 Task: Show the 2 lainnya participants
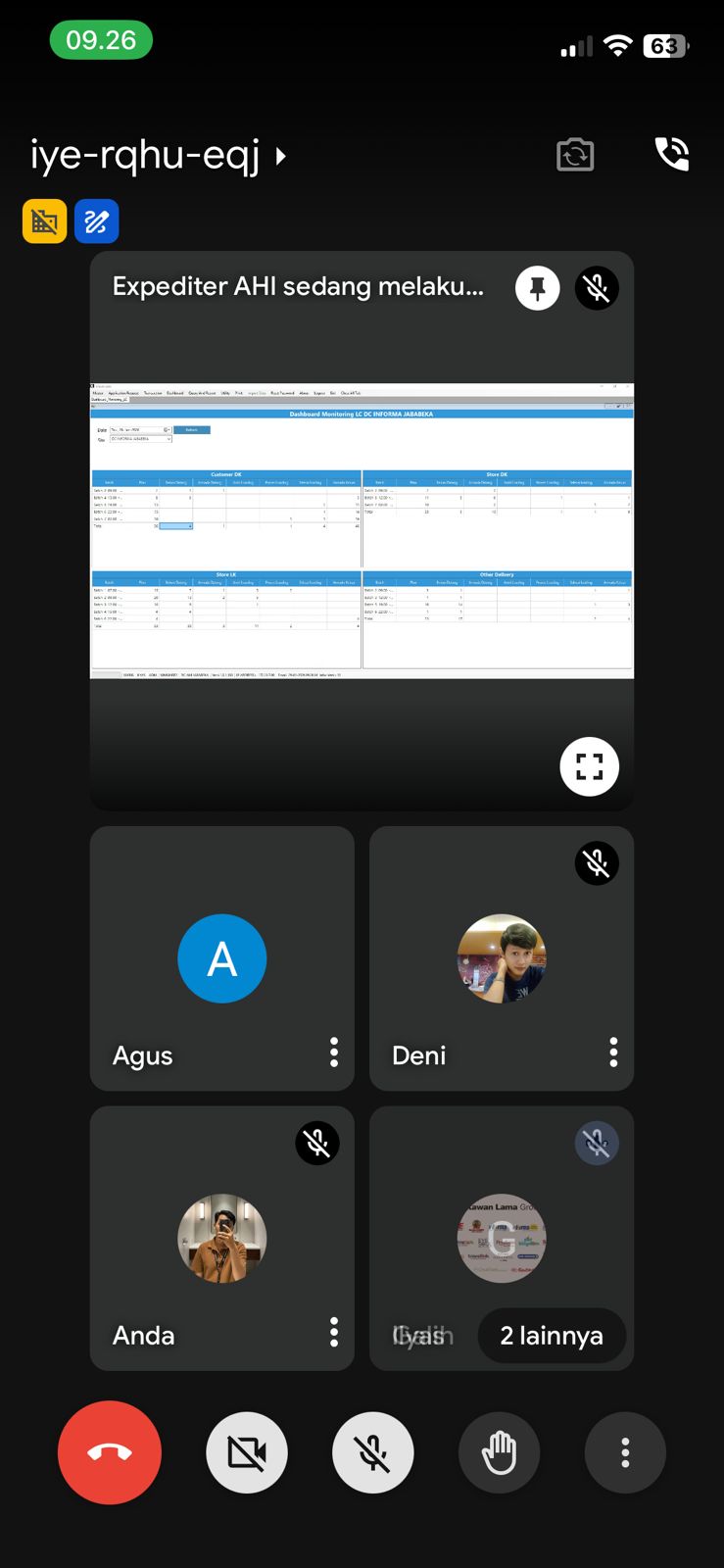point(552,1335)
